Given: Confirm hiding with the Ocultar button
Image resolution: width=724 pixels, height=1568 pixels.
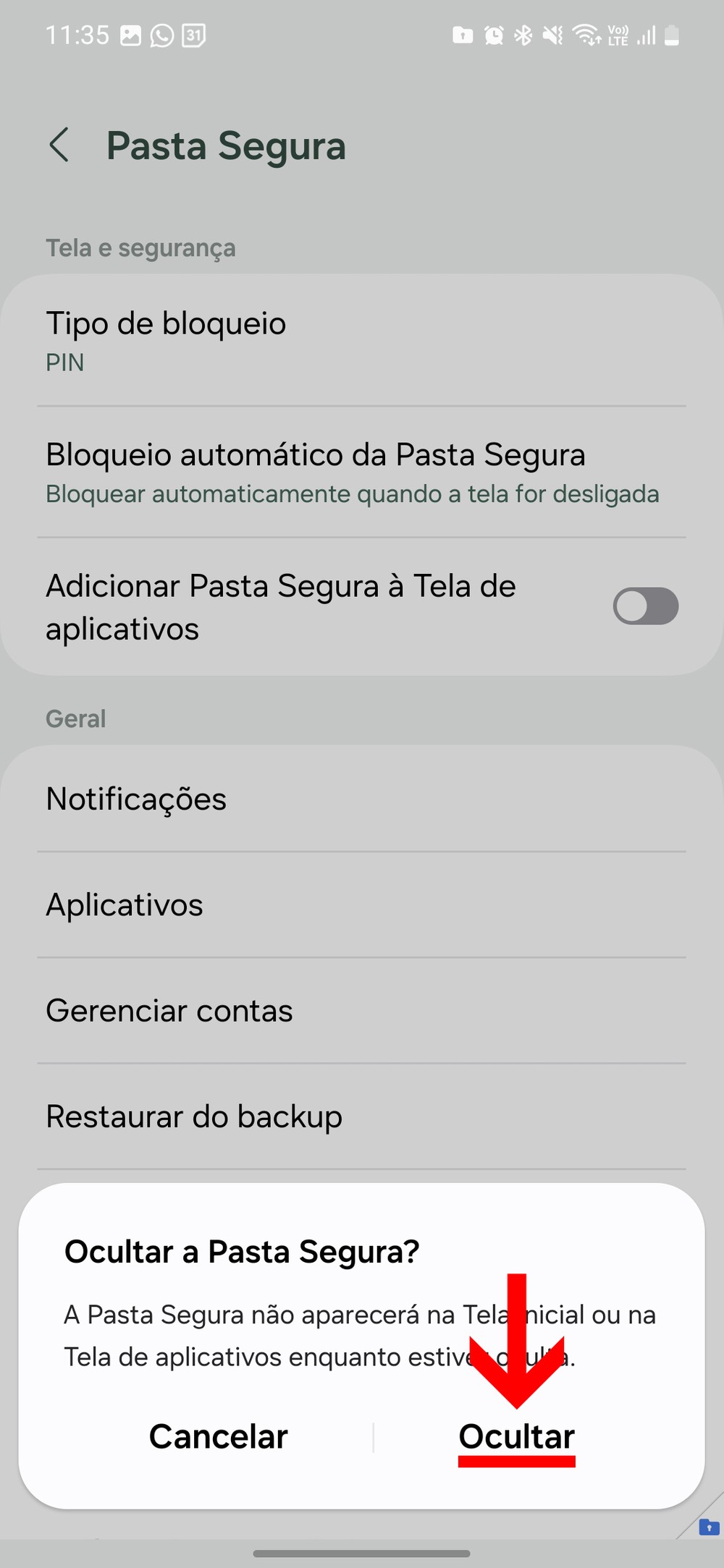Looking at the screenshot, I should tap(516, 1437).
